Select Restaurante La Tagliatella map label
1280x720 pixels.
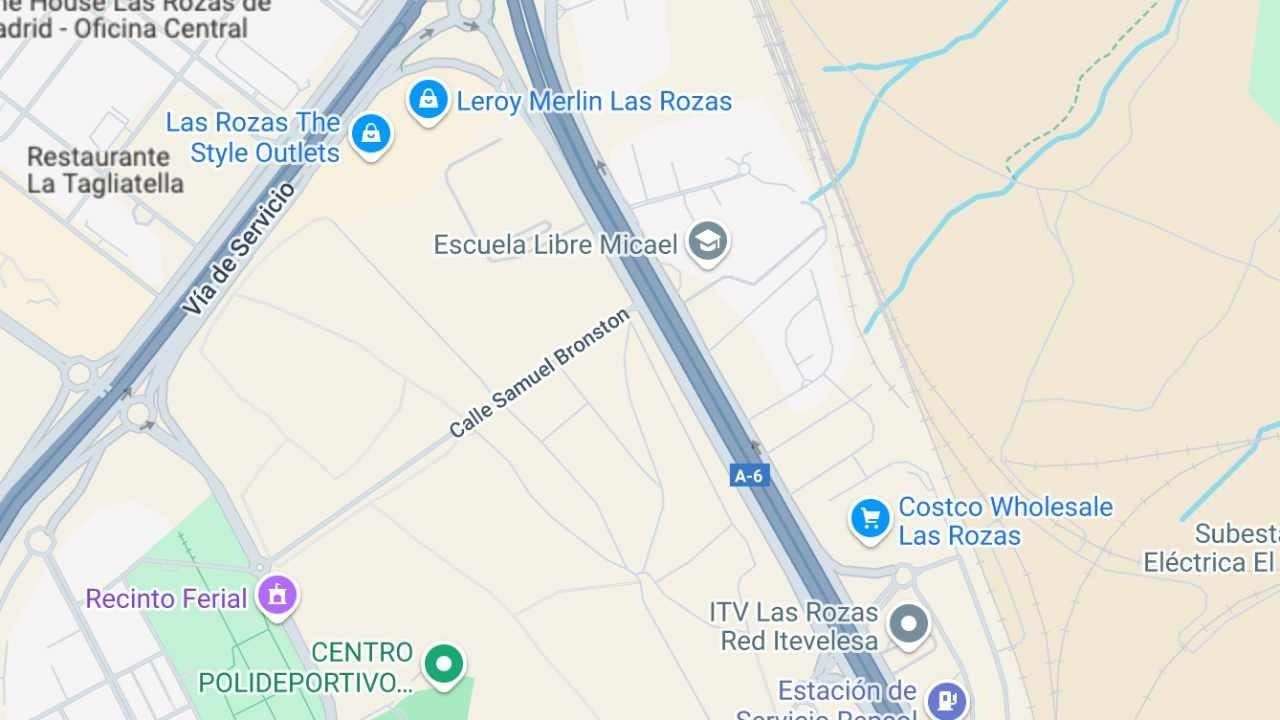pyautogui.click(x=105, y=170)
